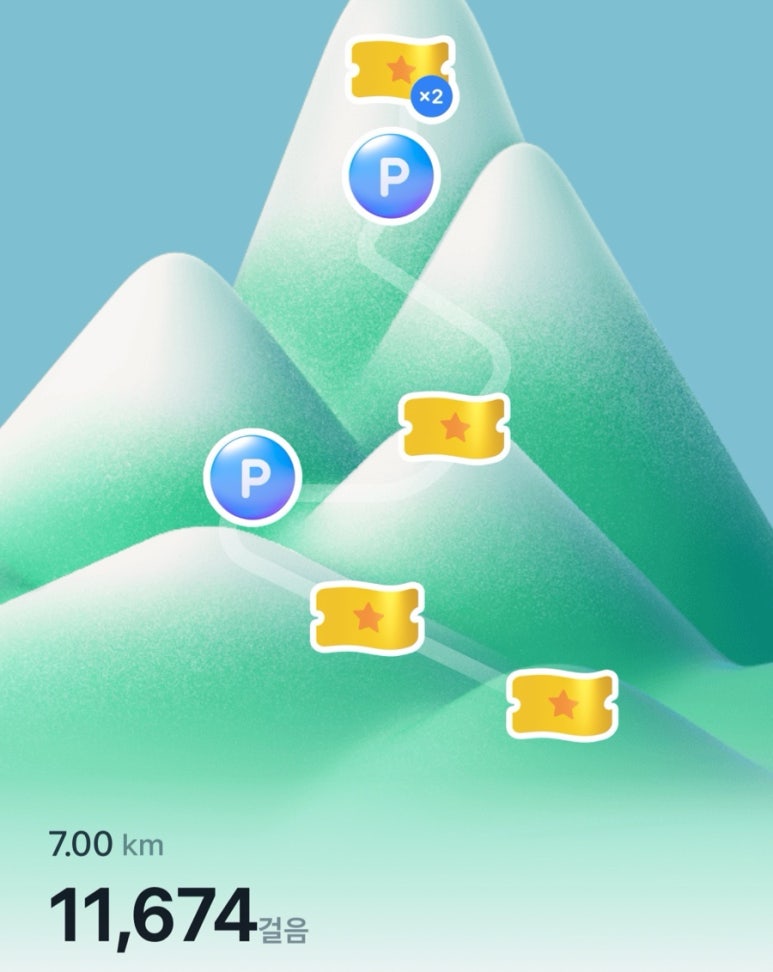Collect the P point coin on the left slope
The image size is (773, 972).
coord(253,477)
